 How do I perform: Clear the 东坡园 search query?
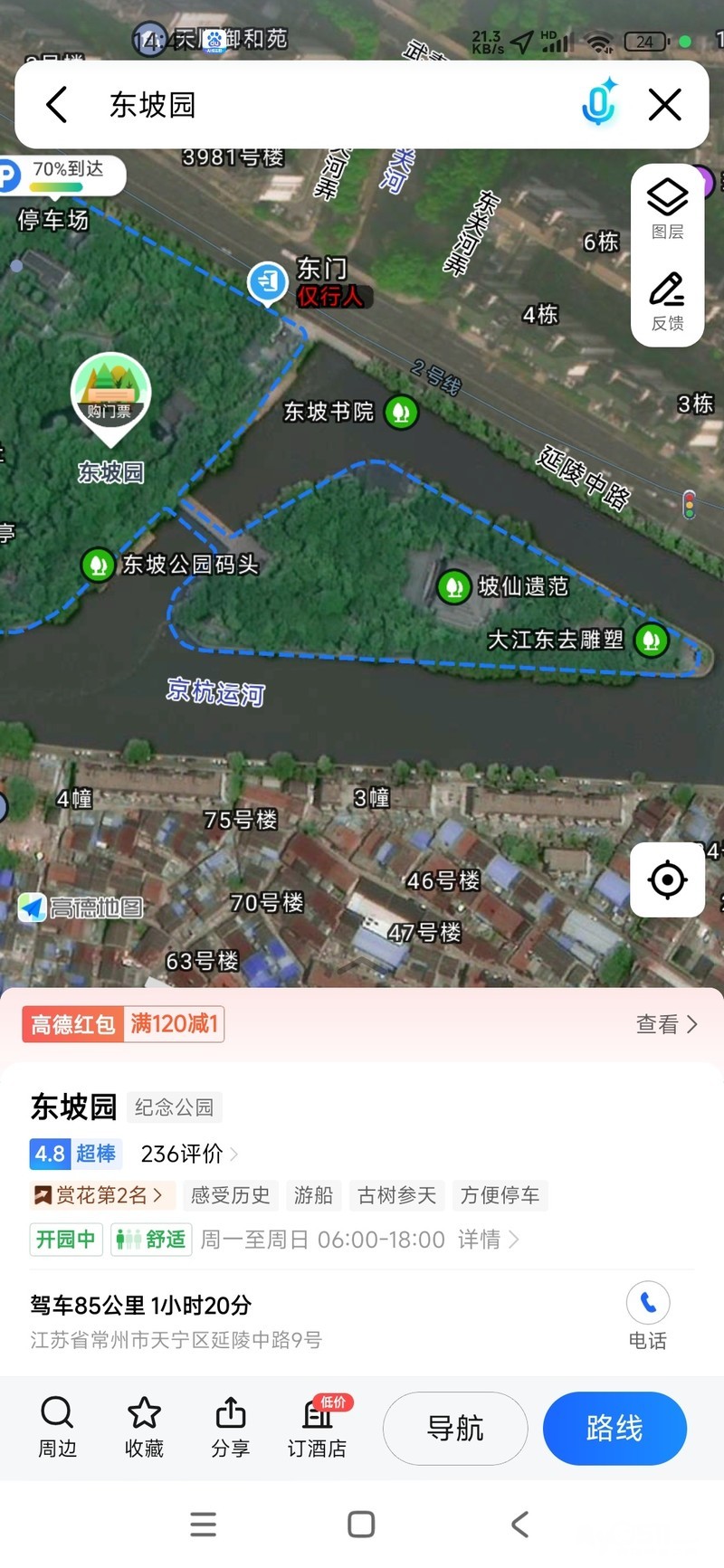tap(665, 105)
